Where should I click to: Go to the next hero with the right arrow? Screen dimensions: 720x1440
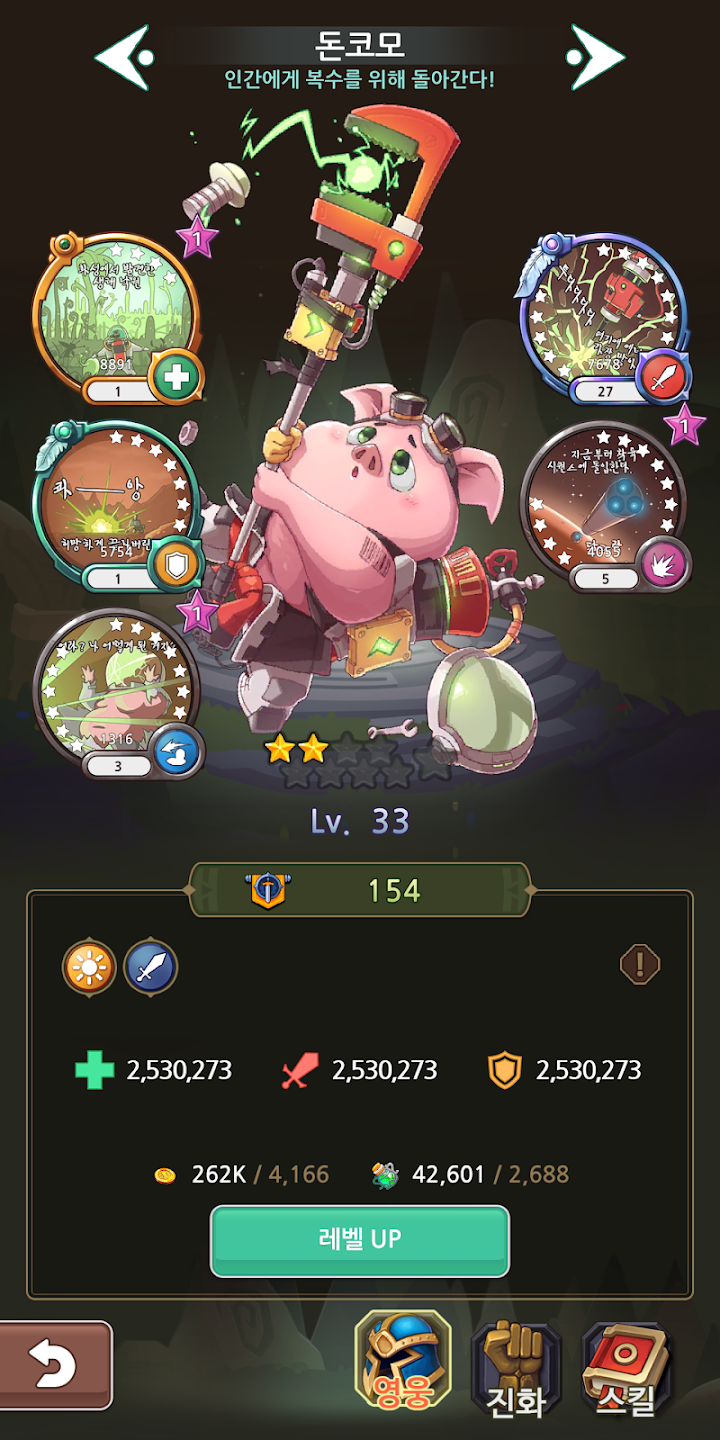tap(596, 55)
